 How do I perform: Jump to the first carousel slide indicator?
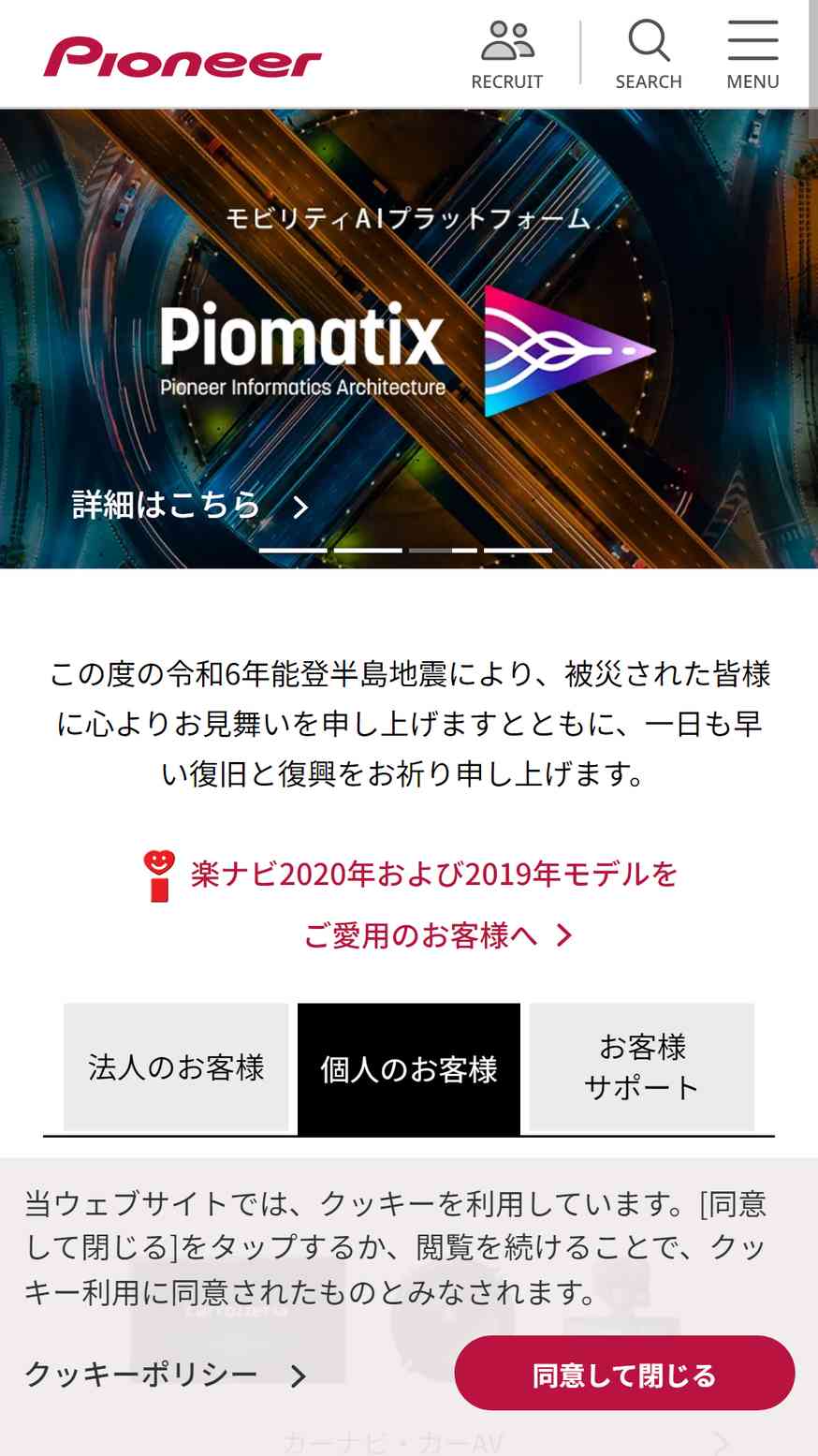(x=293, y=551)
